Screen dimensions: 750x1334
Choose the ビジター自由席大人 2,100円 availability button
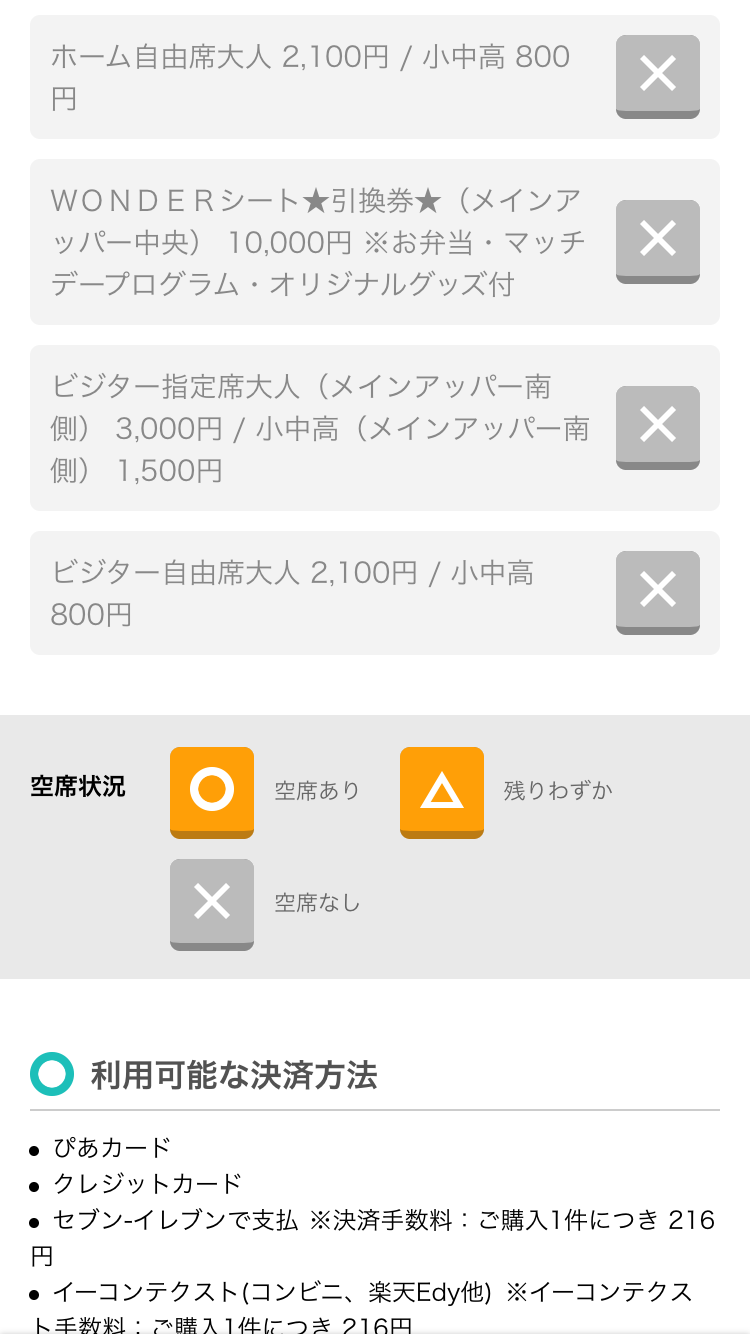tap(657, 592)
